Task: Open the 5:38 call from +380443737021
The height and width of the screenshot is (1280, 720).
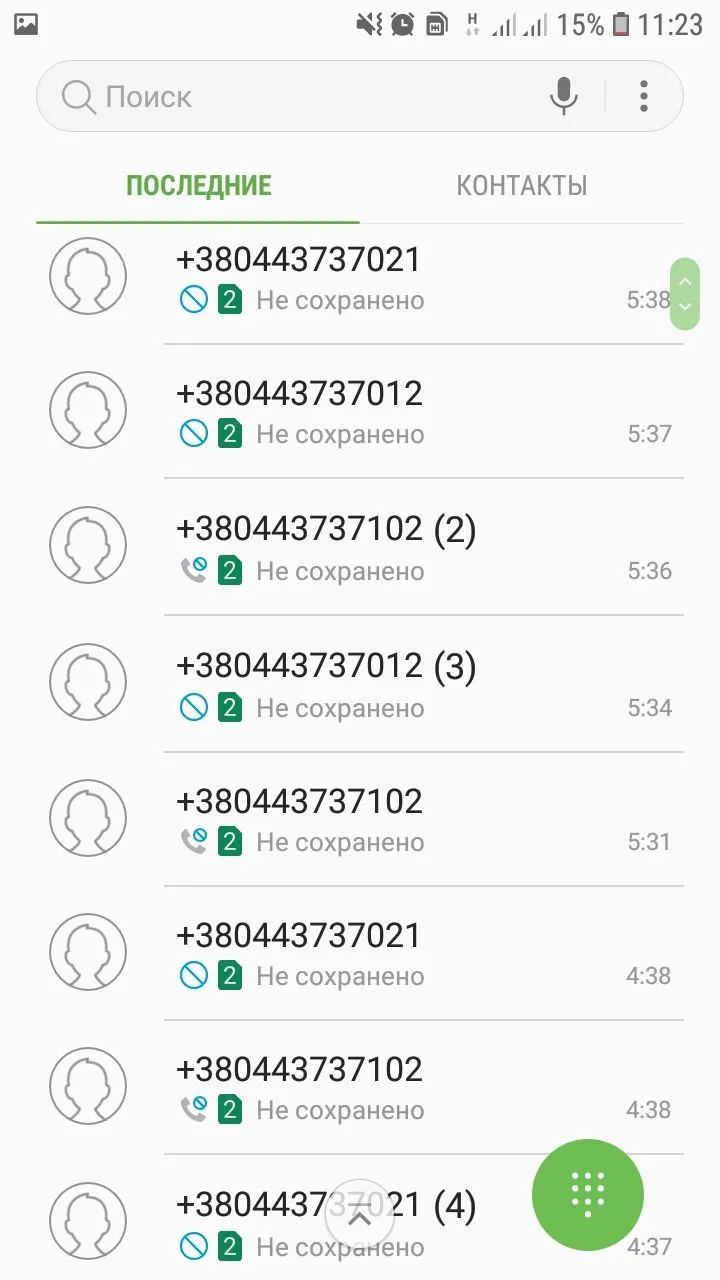Action: click(x=400, y=278)
